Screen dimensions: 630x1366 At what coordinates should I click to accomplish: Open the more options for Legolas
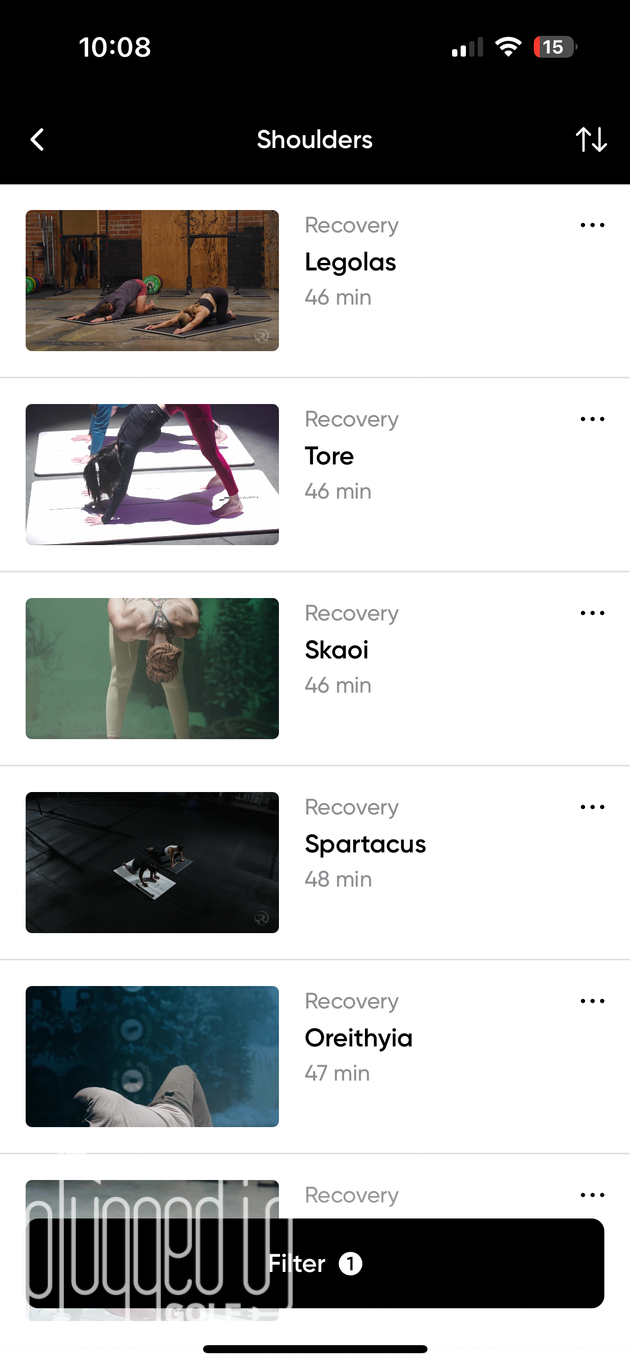click(592, 225)
